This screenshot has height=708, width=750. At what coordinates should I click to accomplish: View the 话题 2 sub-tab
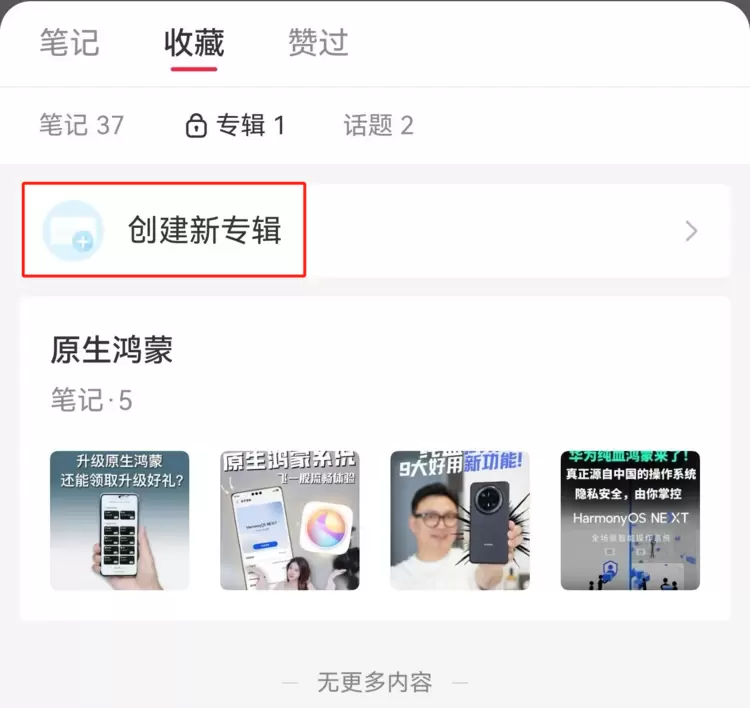(378, 125)
